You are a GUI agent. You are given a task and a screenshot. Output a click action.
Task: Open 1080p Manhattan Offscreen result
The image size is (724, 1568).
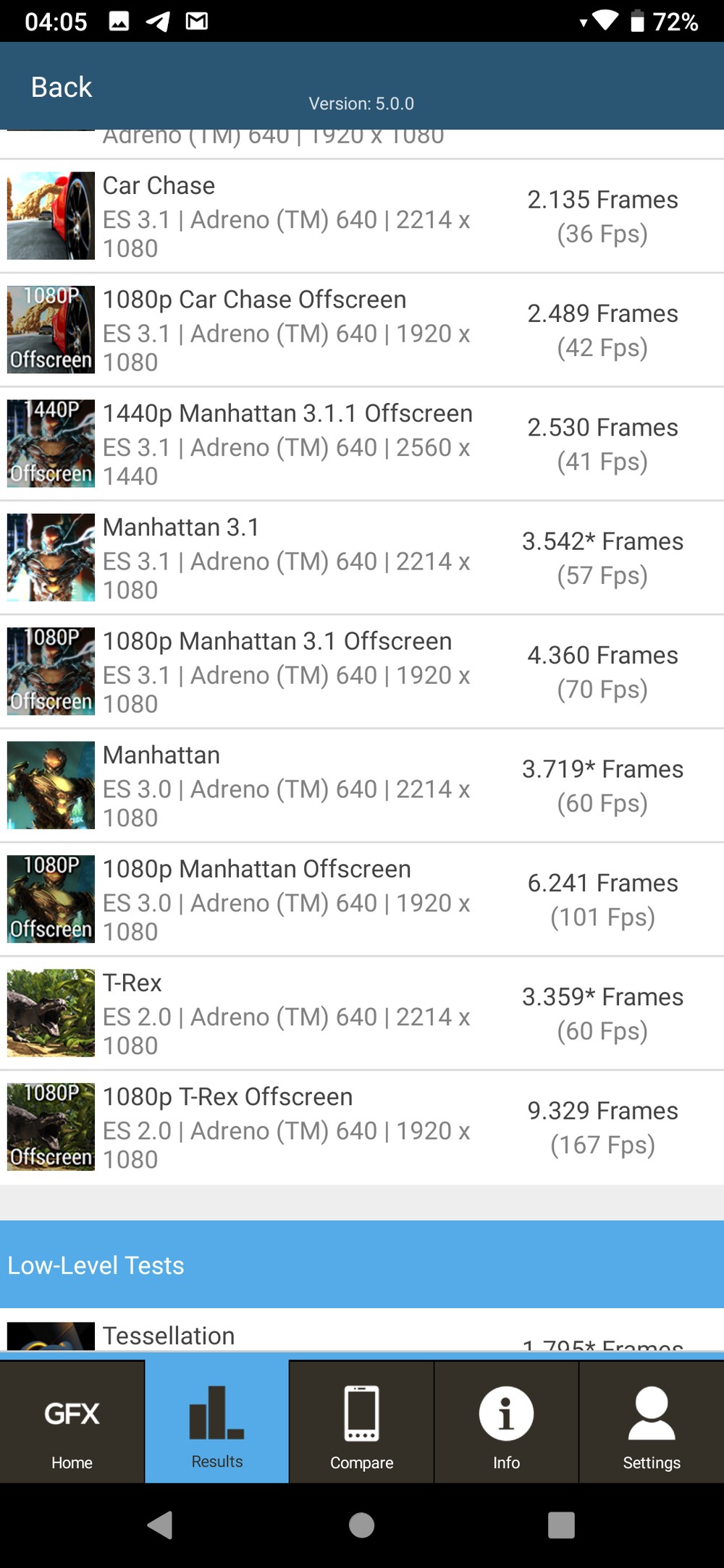point(362,899)
